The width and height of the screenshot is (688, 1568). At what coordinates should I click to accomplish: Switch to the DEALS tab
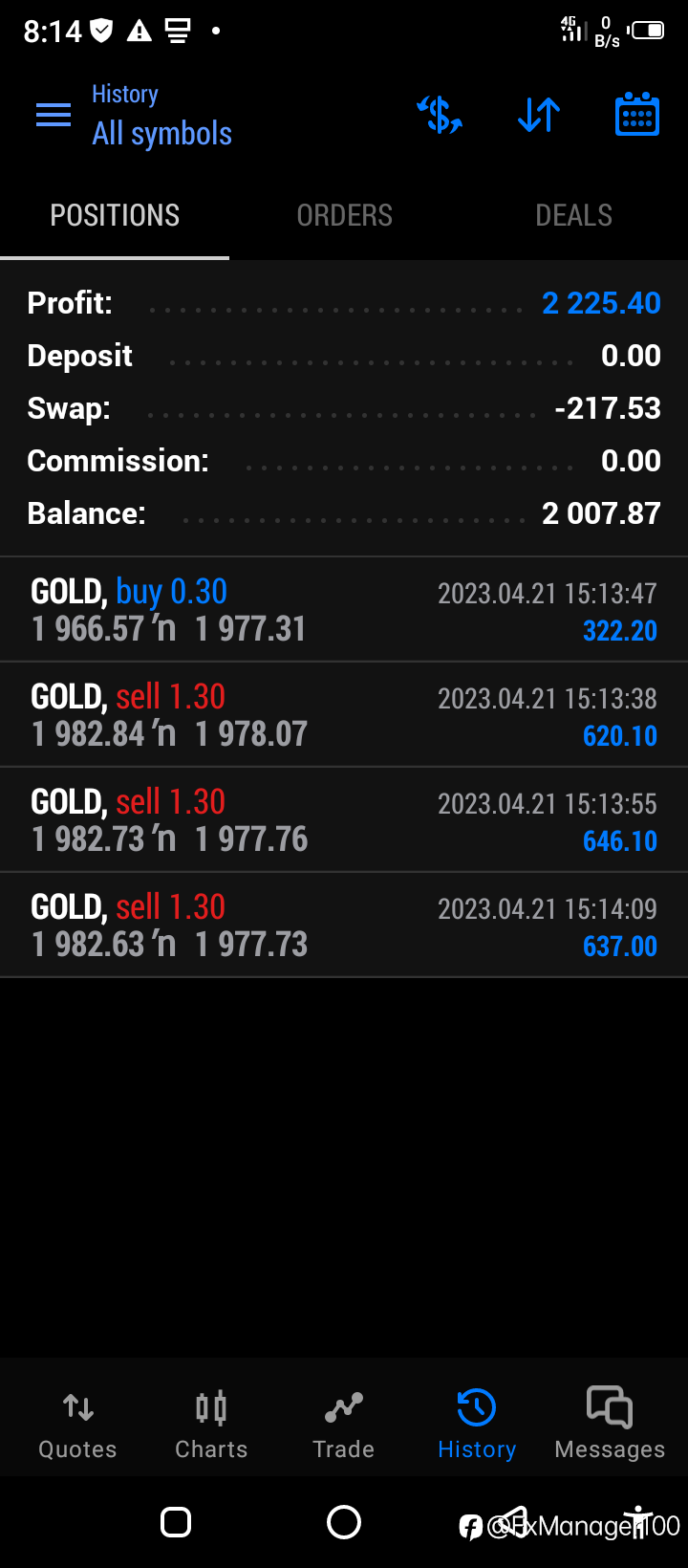(x=573, y=216)
